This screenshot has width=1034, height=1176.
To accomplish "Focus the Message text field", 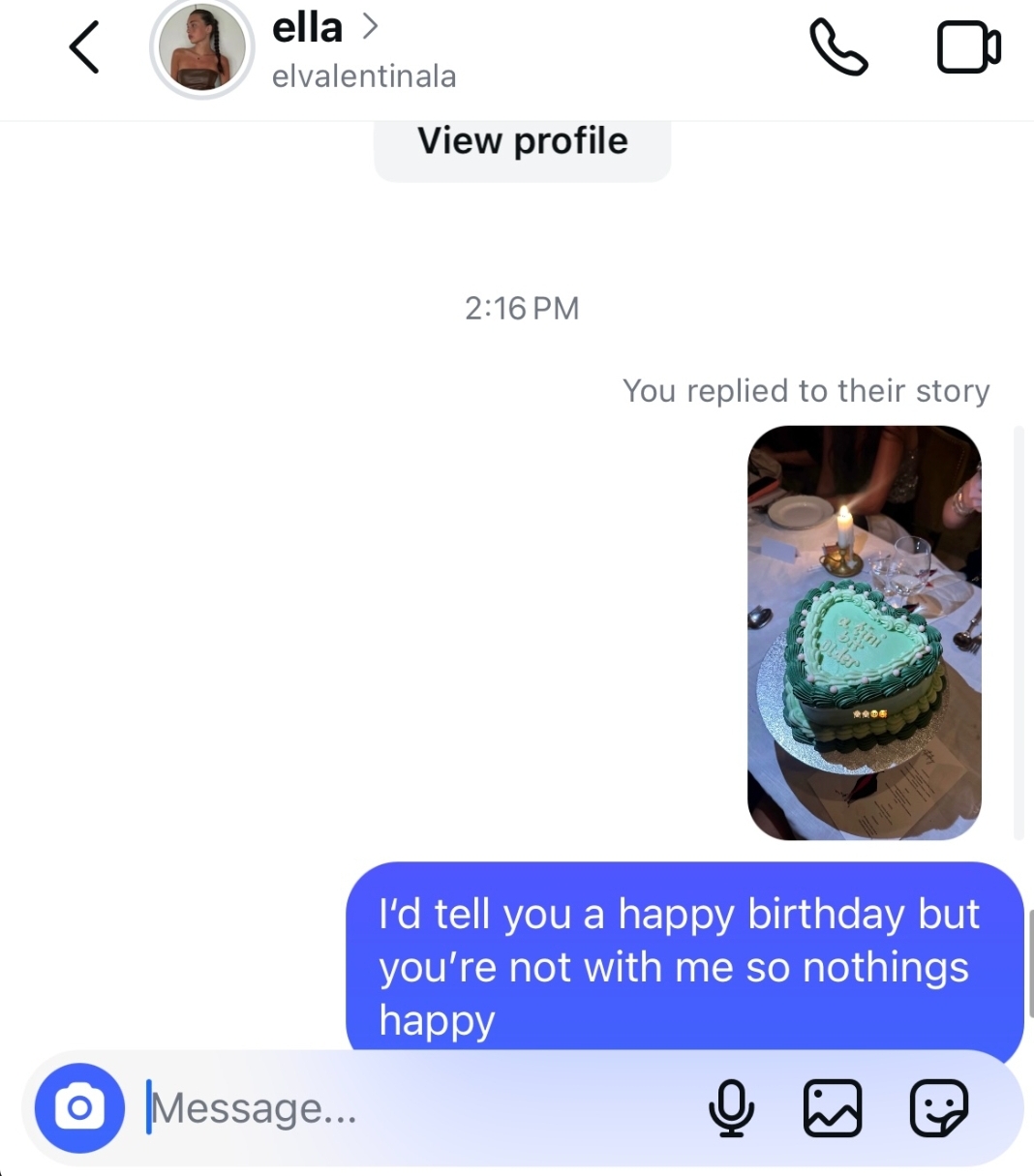I will pos(416,1108).
